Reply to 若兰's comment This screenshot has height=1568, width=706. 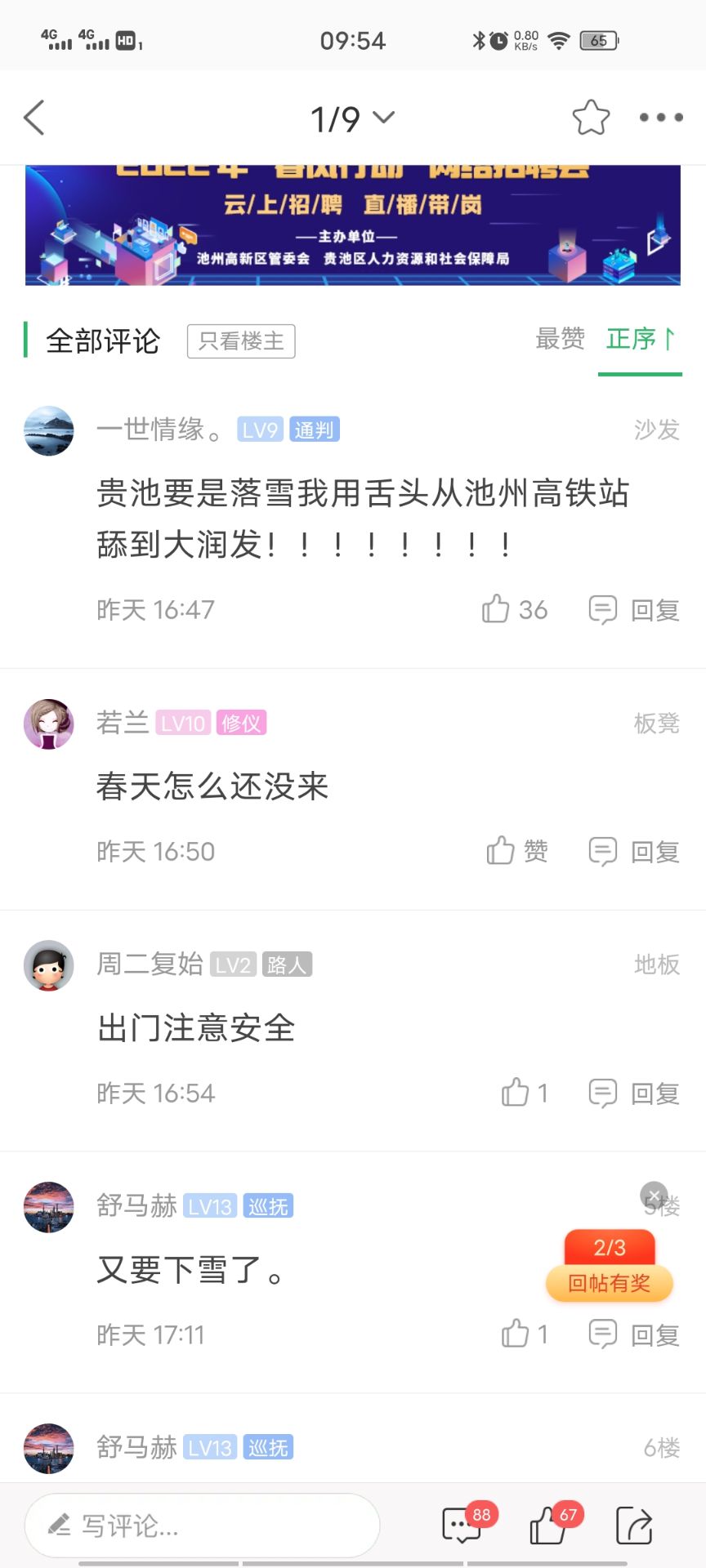(635, 851)
